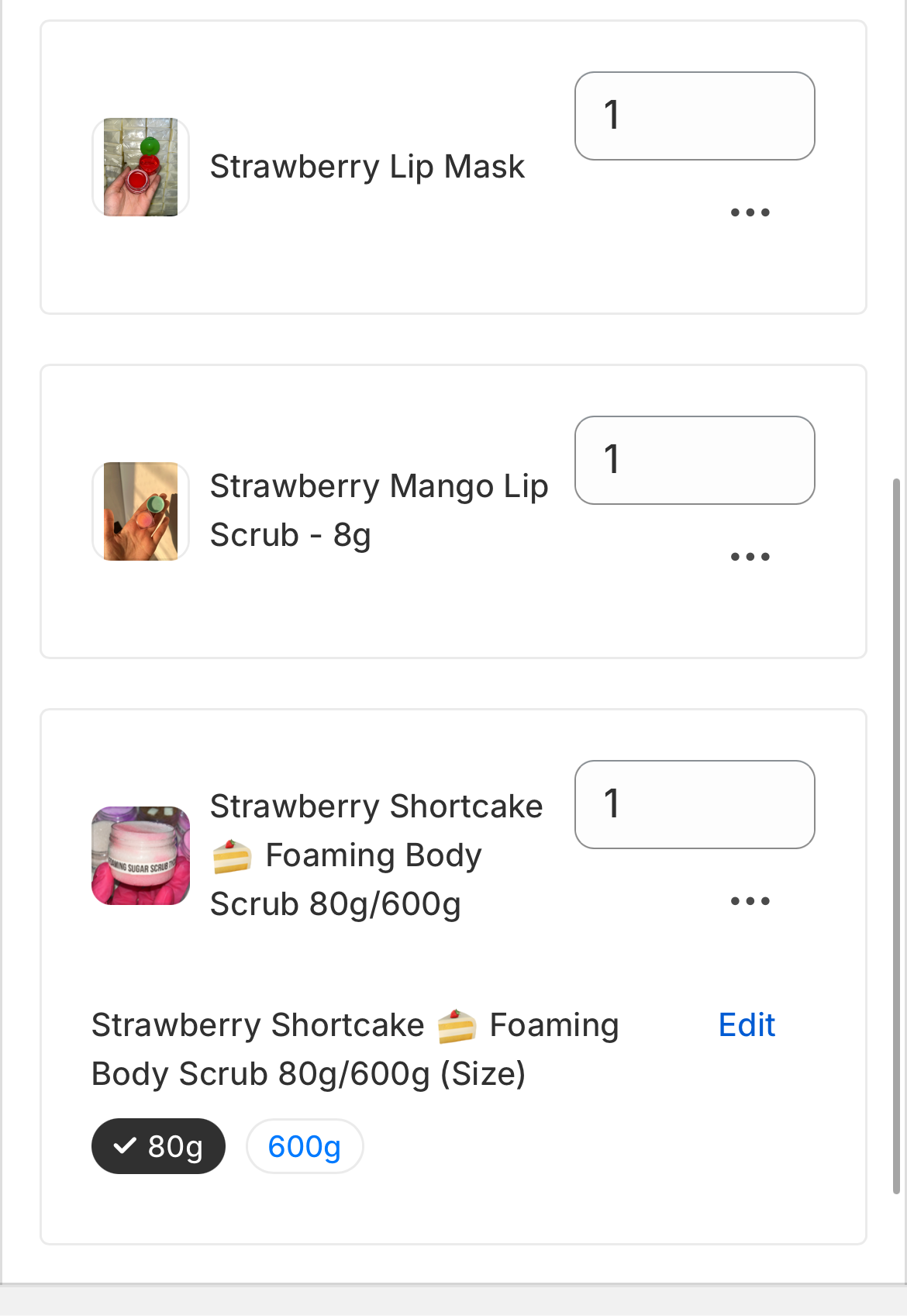907x1316 pixels.
Task: Edit the Strawberry Shortcake size variant
Action: 746,1024
